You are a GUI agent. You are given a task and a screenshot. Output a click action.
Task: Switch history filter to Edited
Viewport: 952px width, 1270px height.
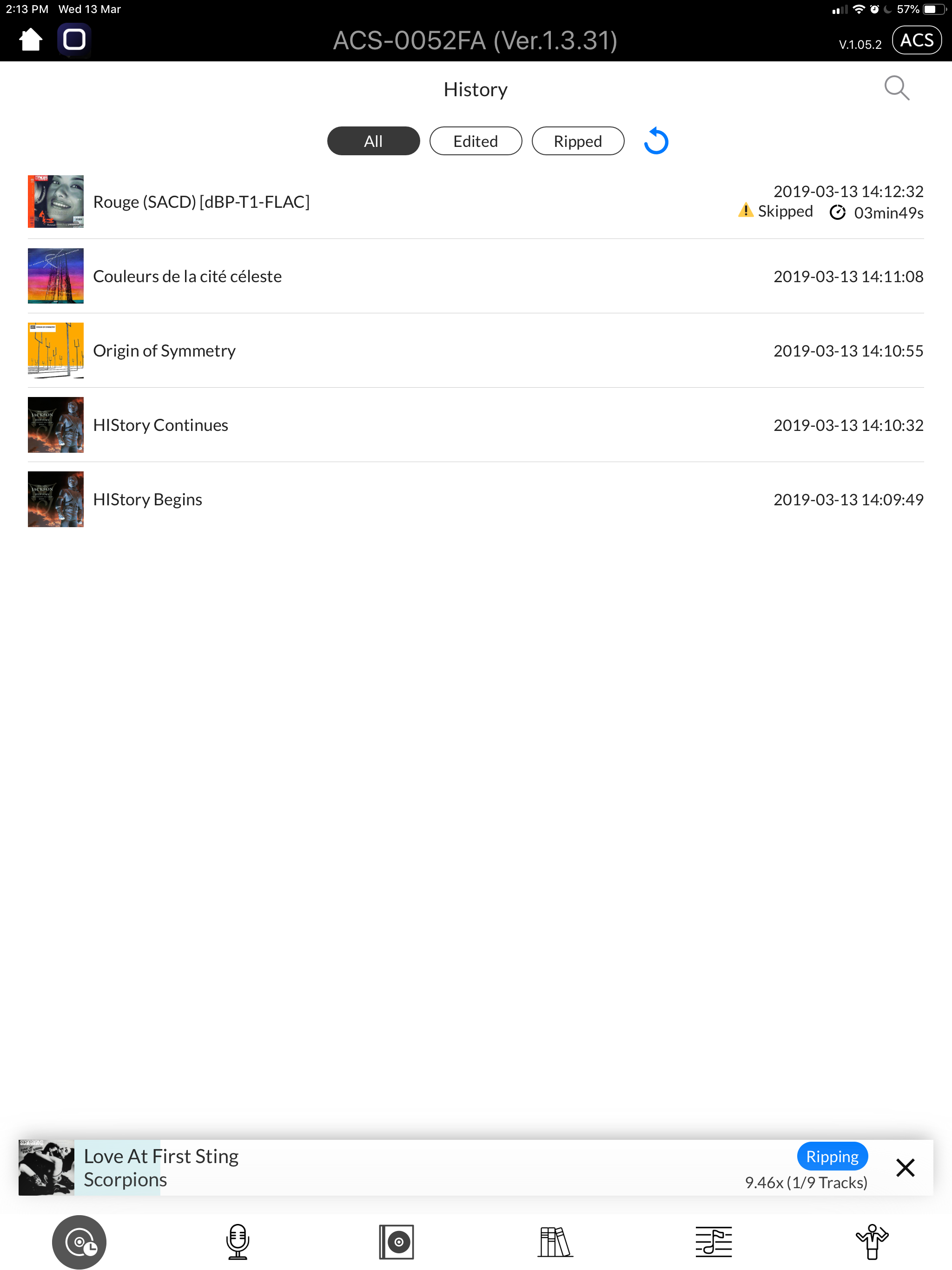pyautogui.click(x=476, y=141)
